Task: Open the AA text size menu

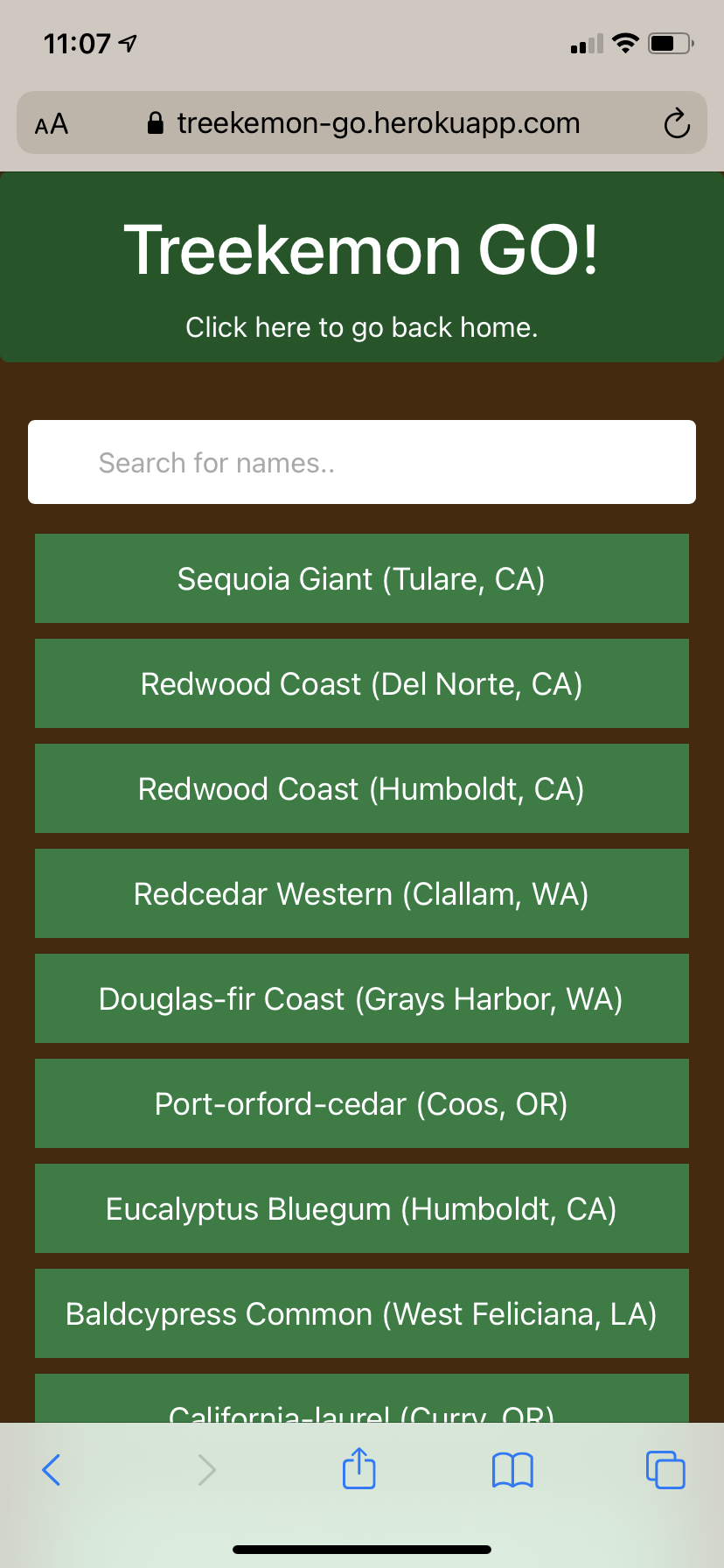Action: point(52,123)
